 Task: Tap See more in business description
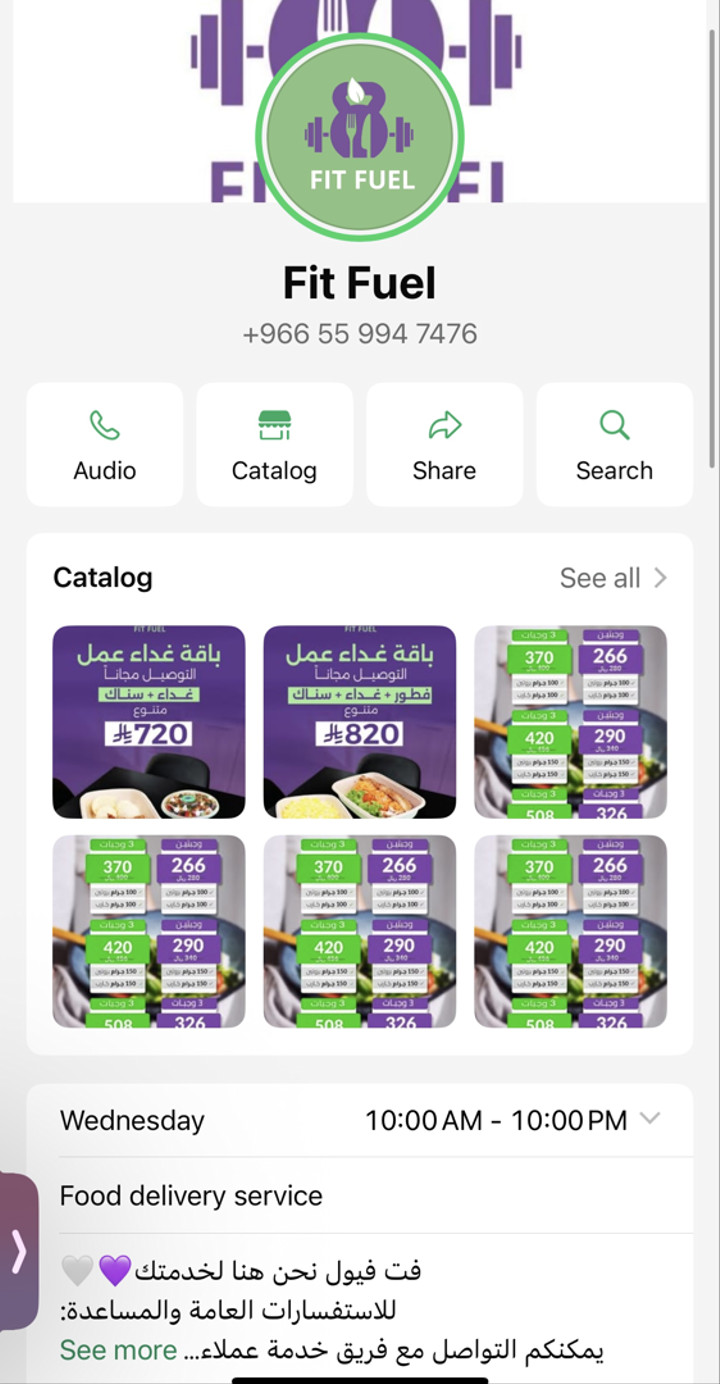[x=118, y=1350]
